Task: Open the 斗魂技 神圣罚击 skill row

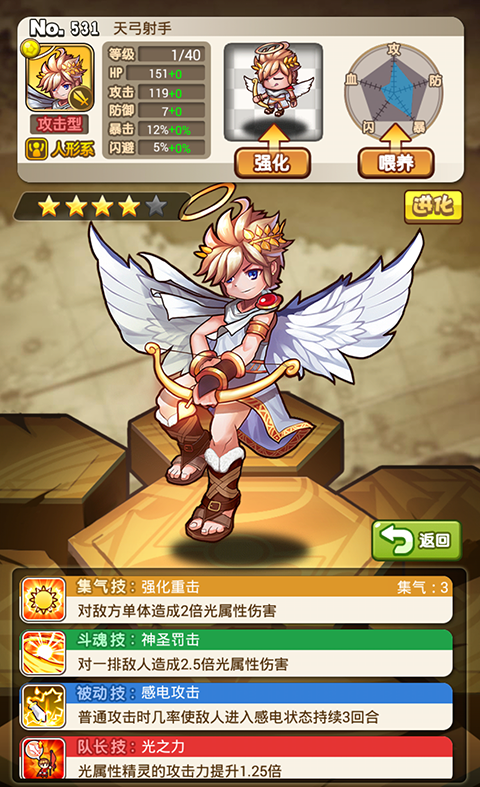Action: 236,652
